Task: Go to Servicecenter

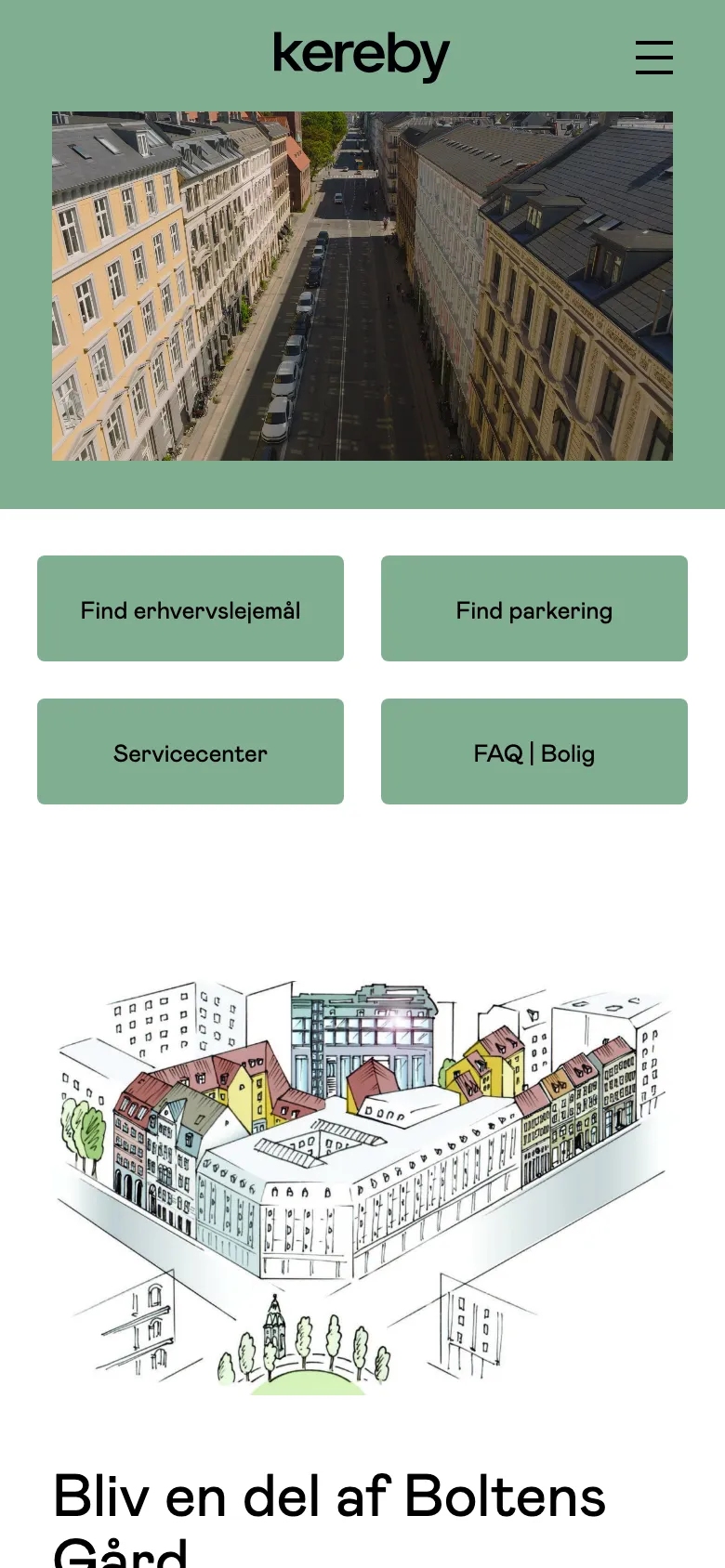Action: pos(191,751)
